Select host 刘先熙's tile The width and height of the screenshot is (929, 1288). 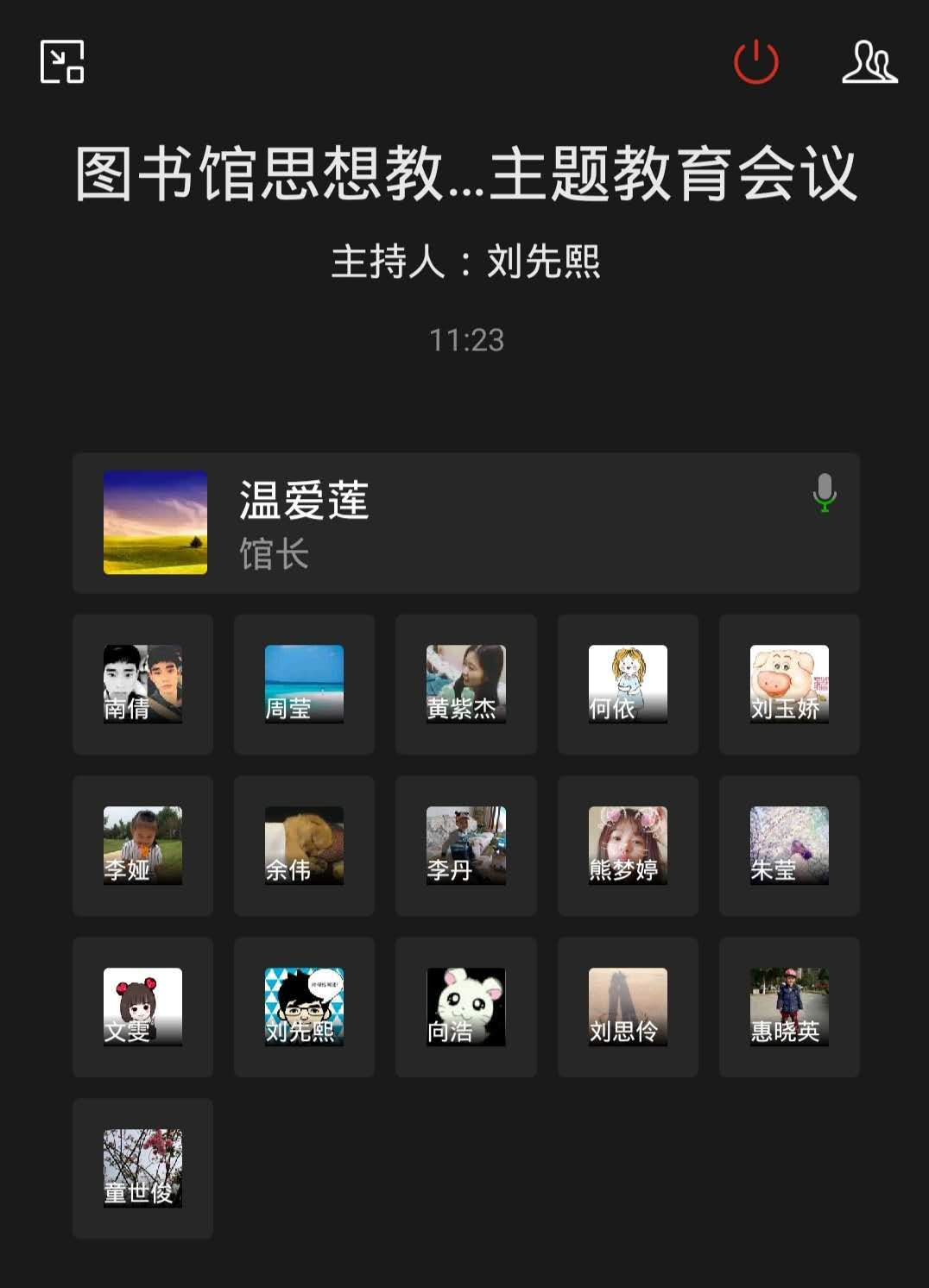[x=304, y=1007]
